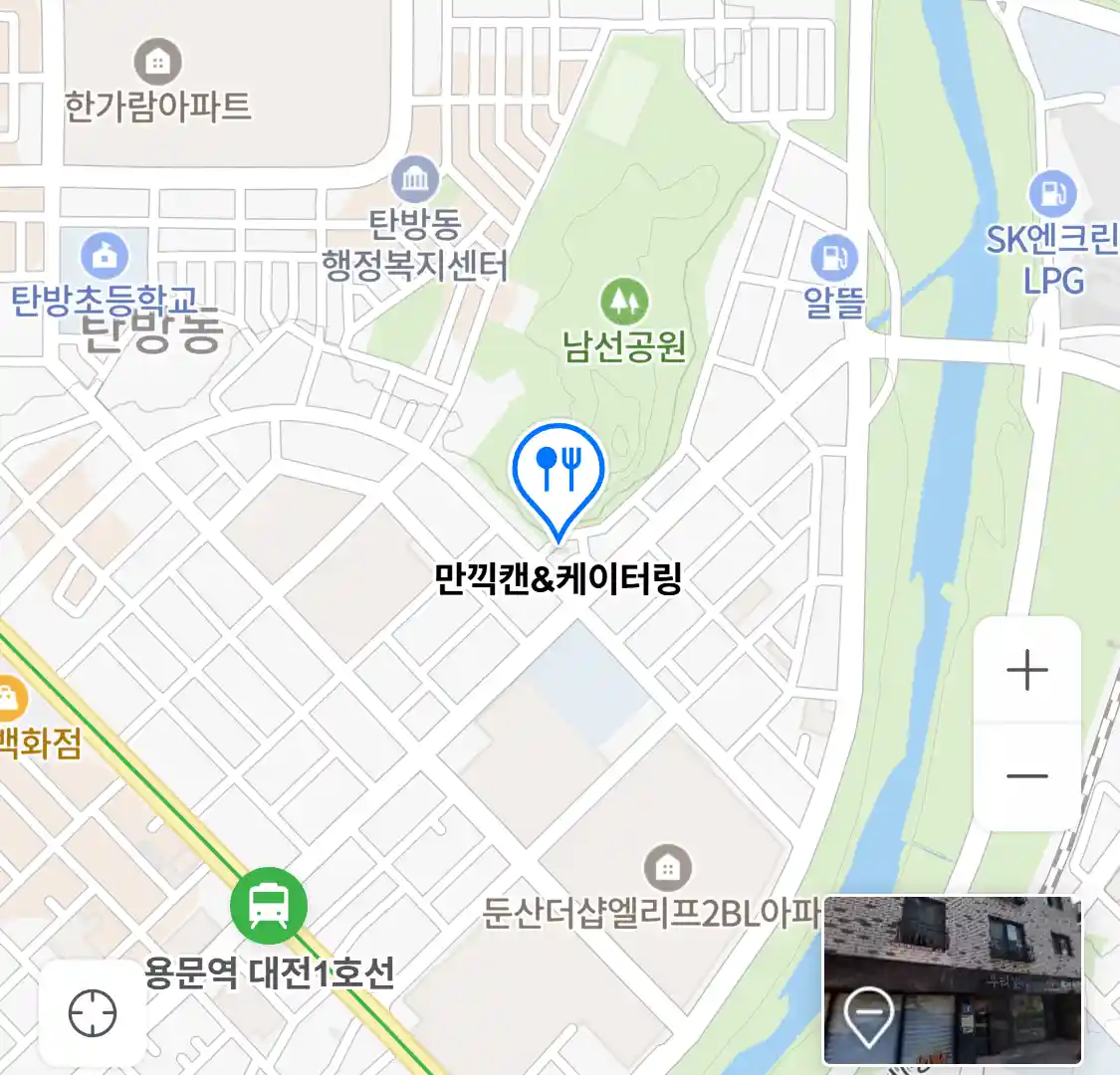Open the 백화점 department store marker
This screenshot has width=1120, height=1075.
pos(8,700)
